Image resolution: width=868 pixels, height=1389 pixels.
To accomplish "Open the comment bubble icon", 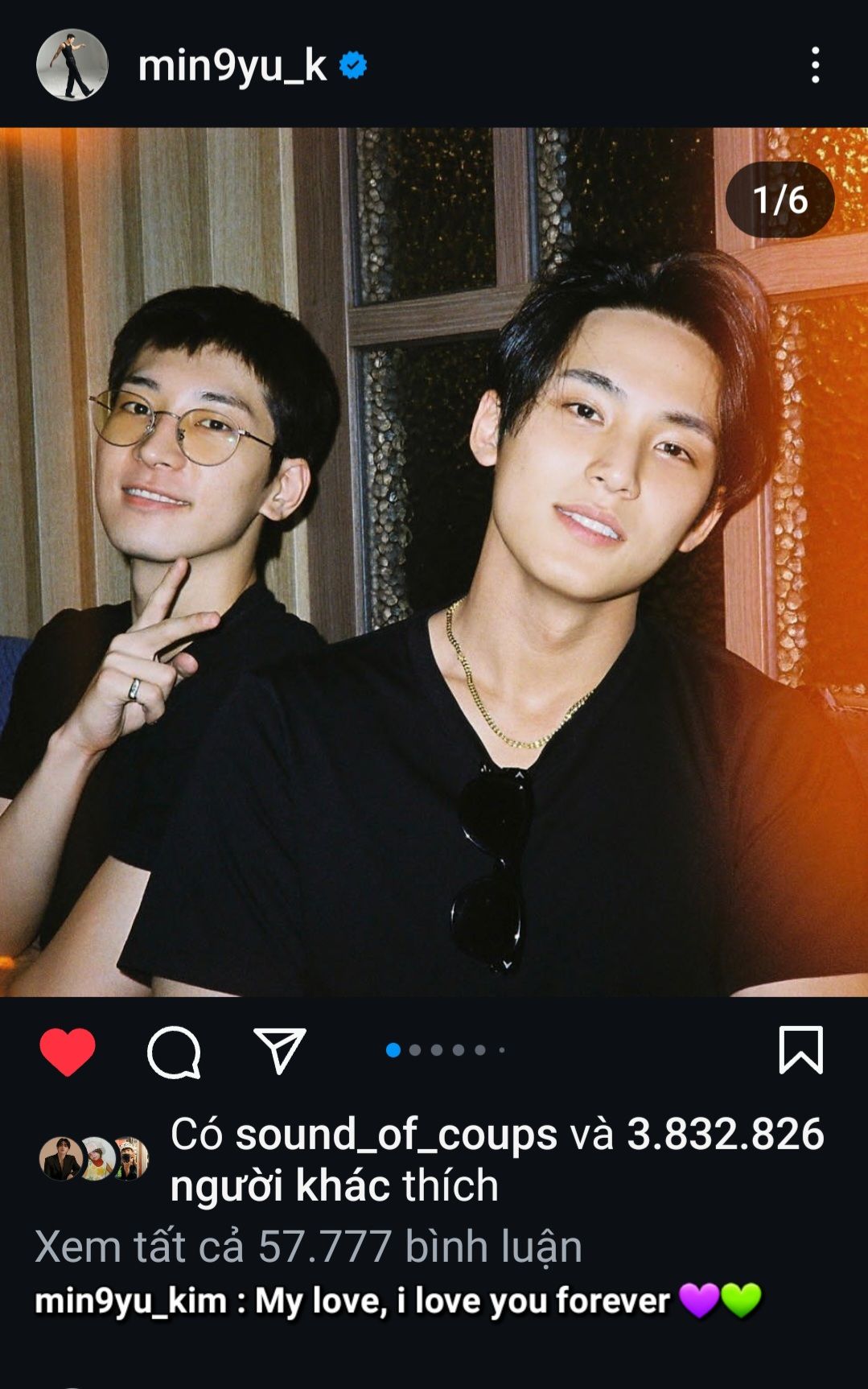I will click(174, 1051).
